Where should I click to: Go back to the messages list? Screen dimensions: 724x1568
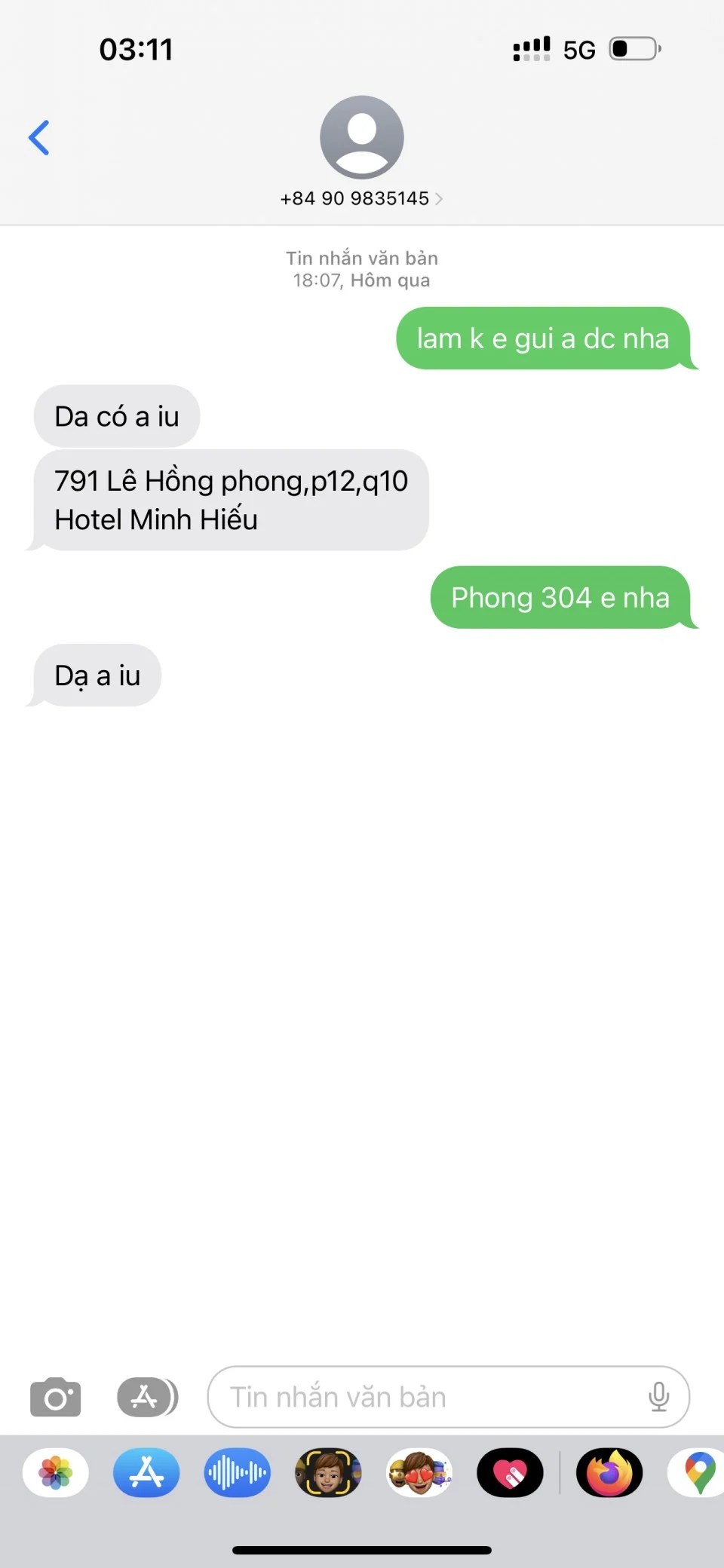(x=39, y=138)
